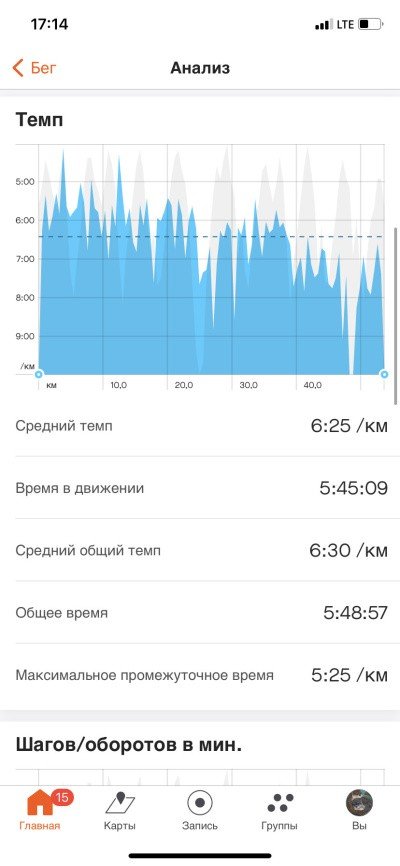Viewport: 400px width, 866px height.
Task: Switch to the Карты tab
Action: (120, 810)
